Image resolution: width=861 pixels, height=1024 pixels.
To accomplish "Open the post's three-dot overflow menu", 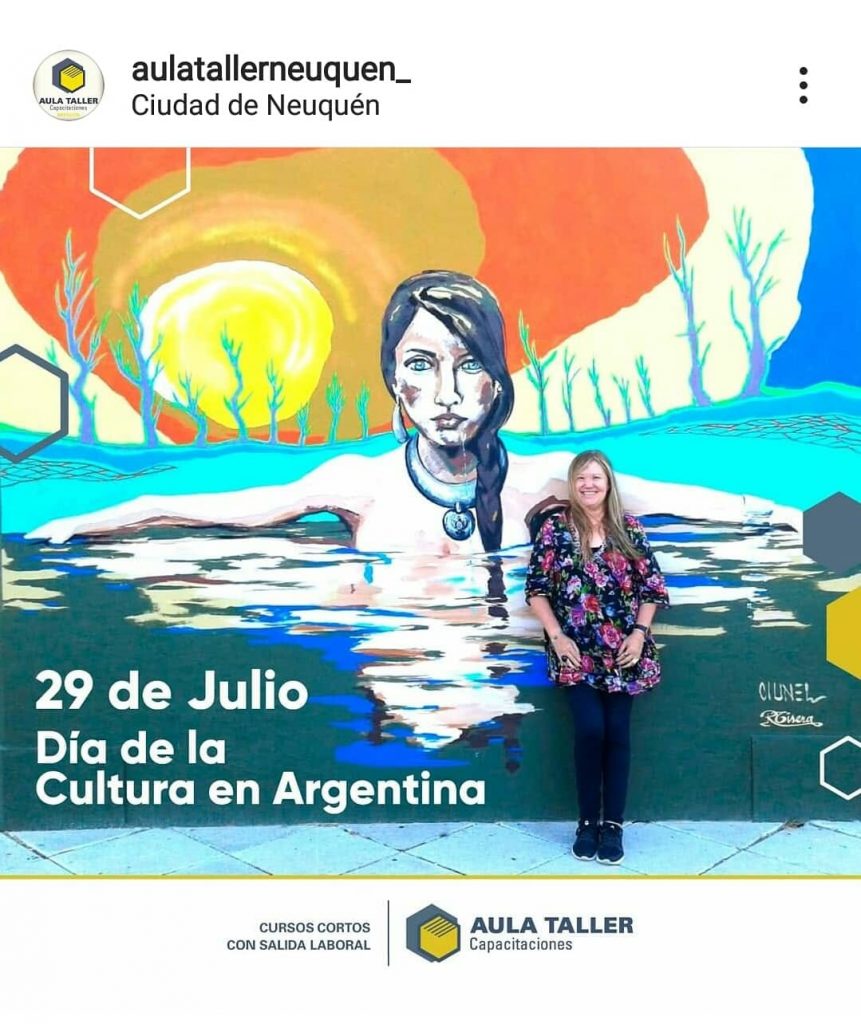I will (802, 86).
